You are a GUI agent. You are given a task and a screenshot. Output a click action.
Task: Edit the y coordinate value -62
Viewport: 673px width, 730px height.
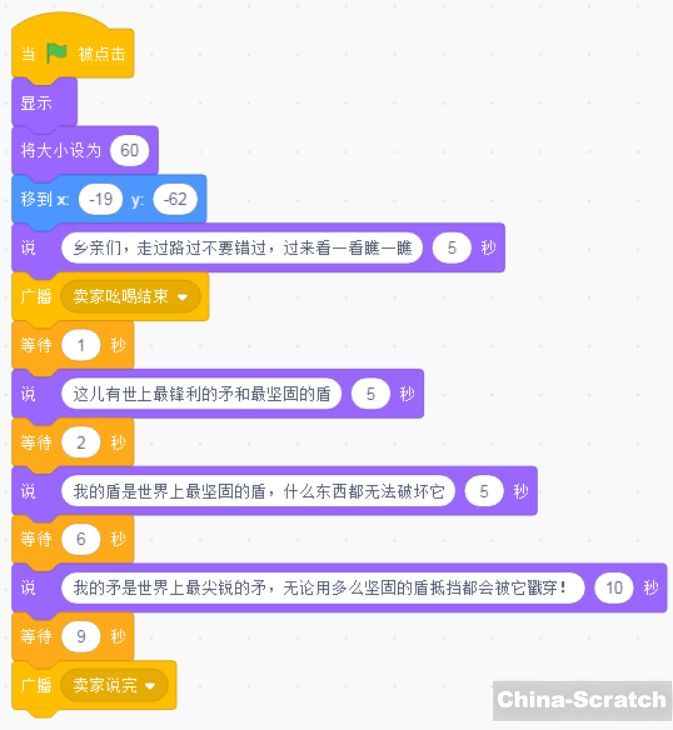(175, 199)
